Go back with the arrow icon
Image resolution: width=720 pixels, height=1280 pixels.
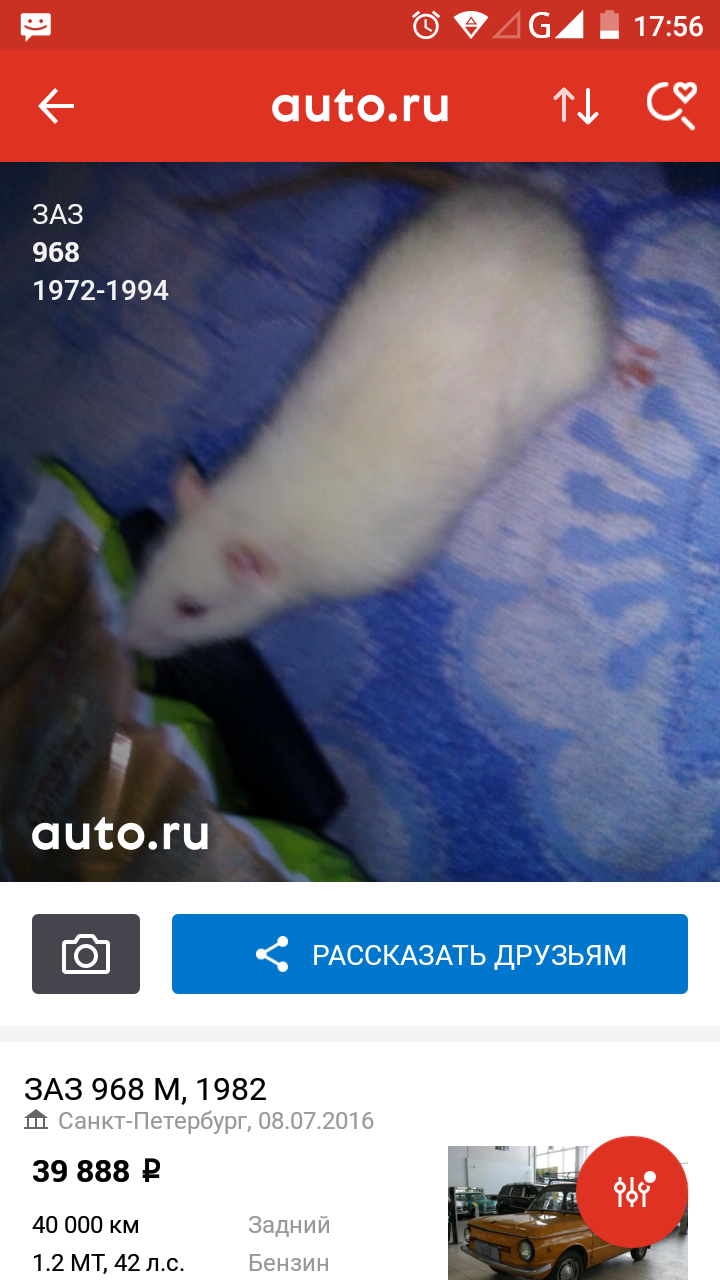coord(56,106)
